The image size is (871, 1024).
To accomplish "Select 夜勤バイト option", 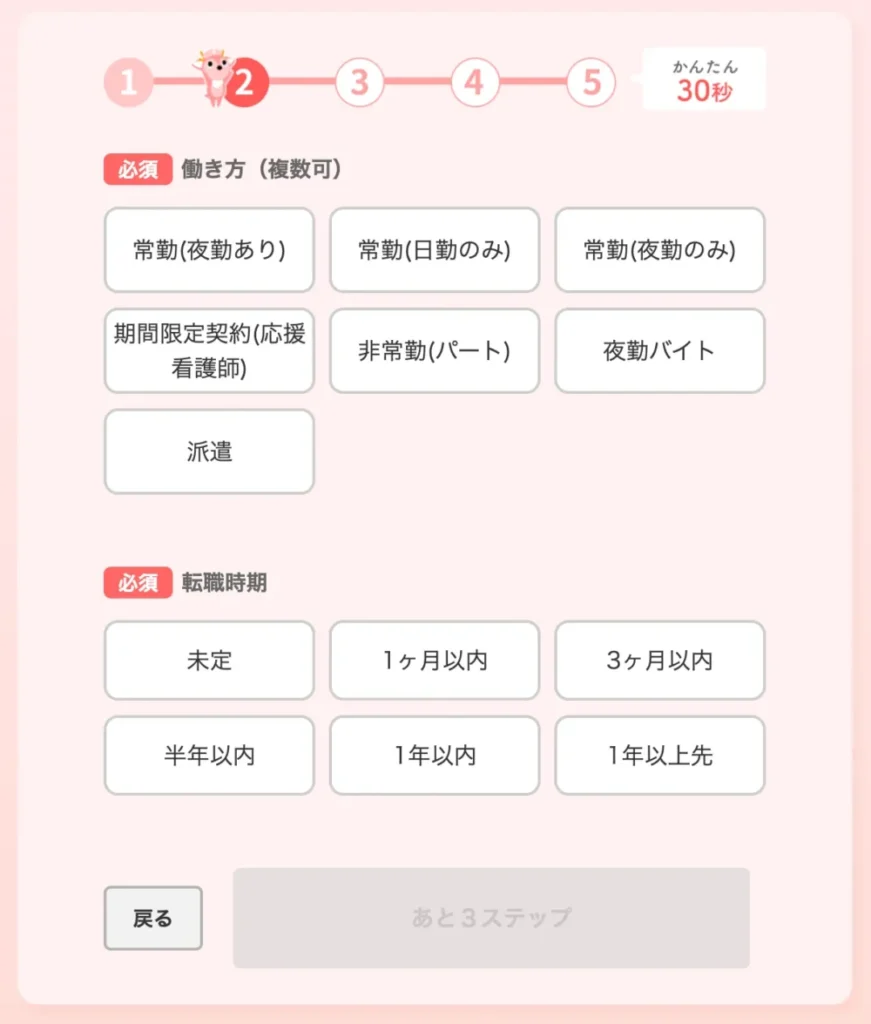I will point(659,351).
